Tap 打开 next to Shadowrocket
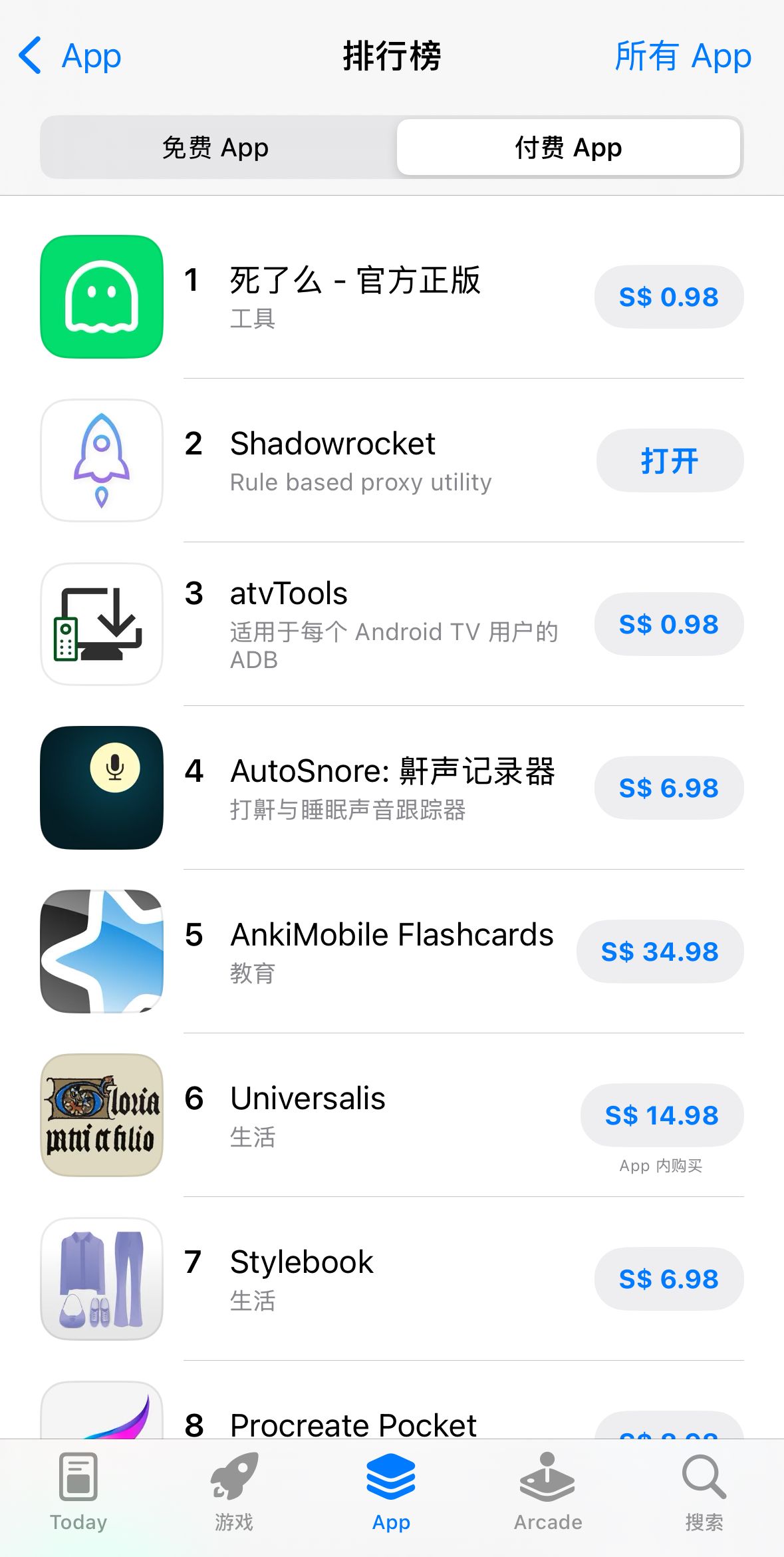This screenshot has height=1557, width=784. point(669,460)
